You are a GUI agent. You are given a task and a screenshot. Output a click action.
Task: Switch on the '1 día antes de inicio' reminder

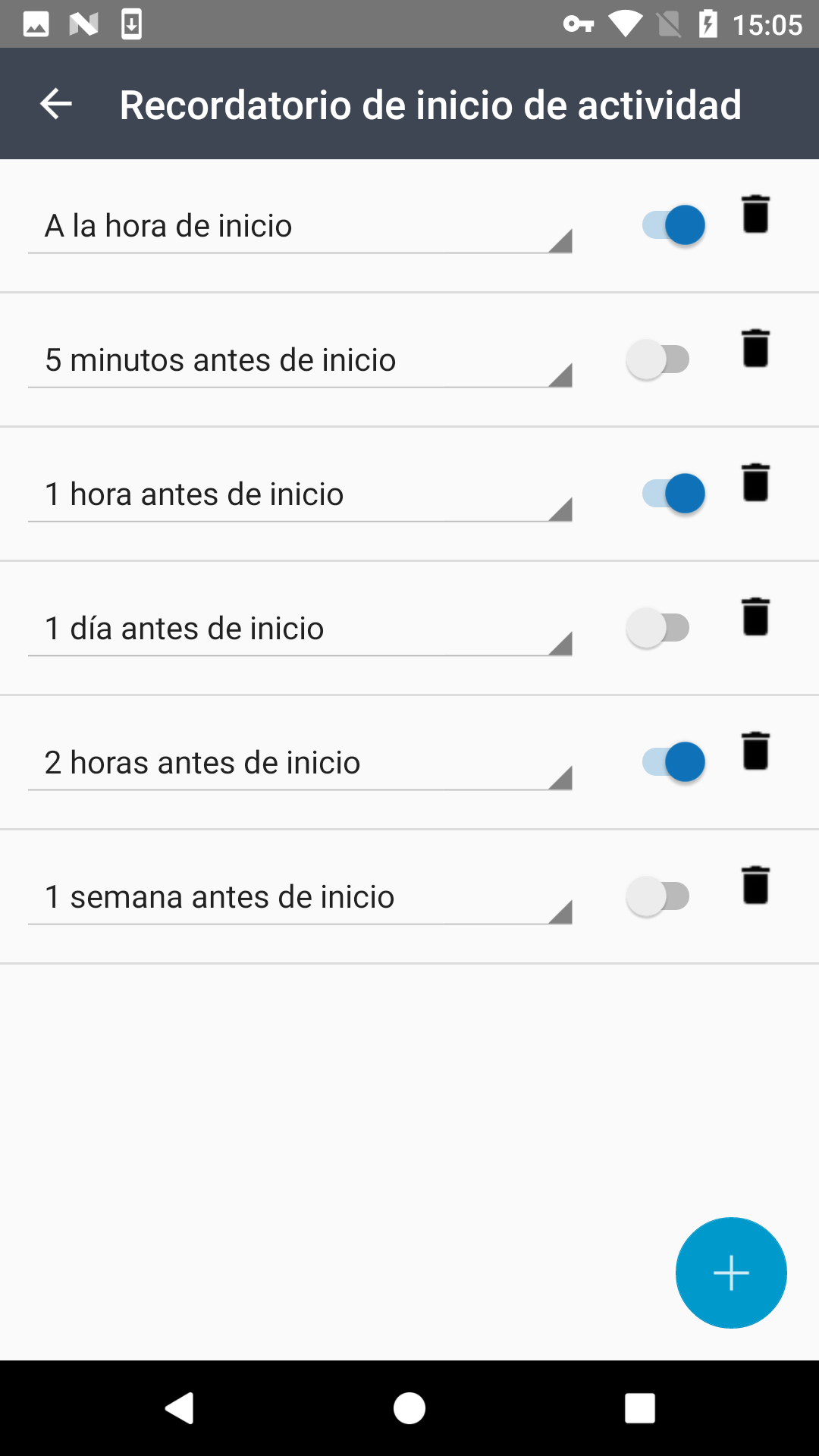[x=658, y=628]
